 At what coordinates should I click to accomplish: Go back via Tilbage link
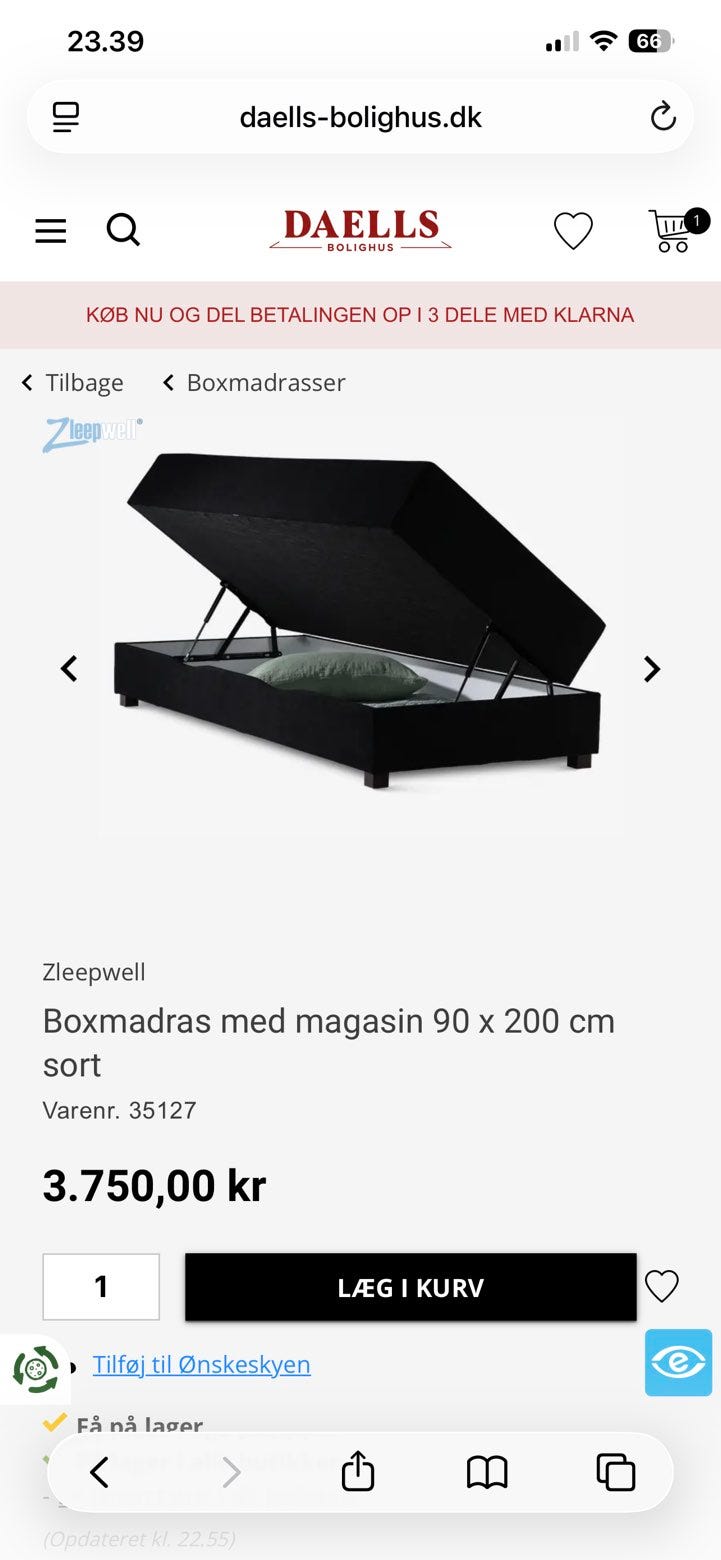click(x=72, y=382)
